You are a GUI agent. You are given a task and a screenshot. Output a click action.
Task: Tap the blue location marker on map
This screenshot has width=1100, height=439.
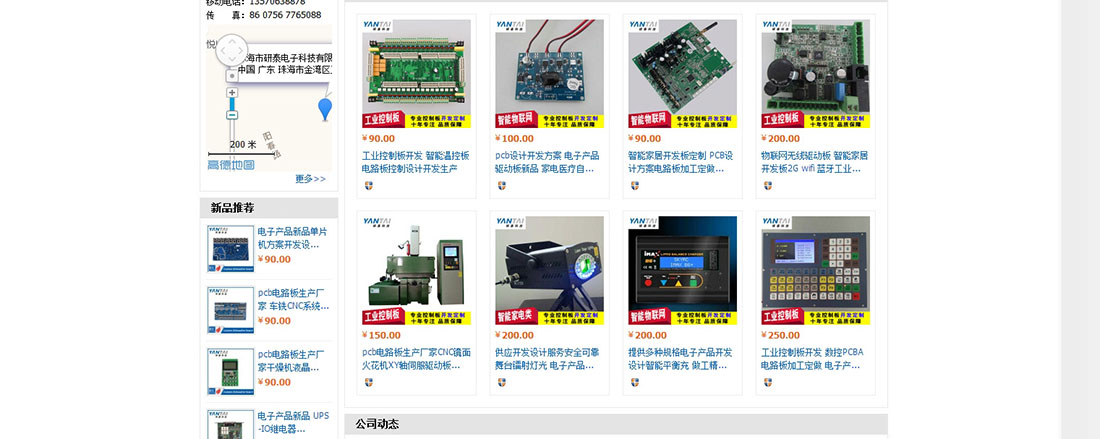click(325, 108)
